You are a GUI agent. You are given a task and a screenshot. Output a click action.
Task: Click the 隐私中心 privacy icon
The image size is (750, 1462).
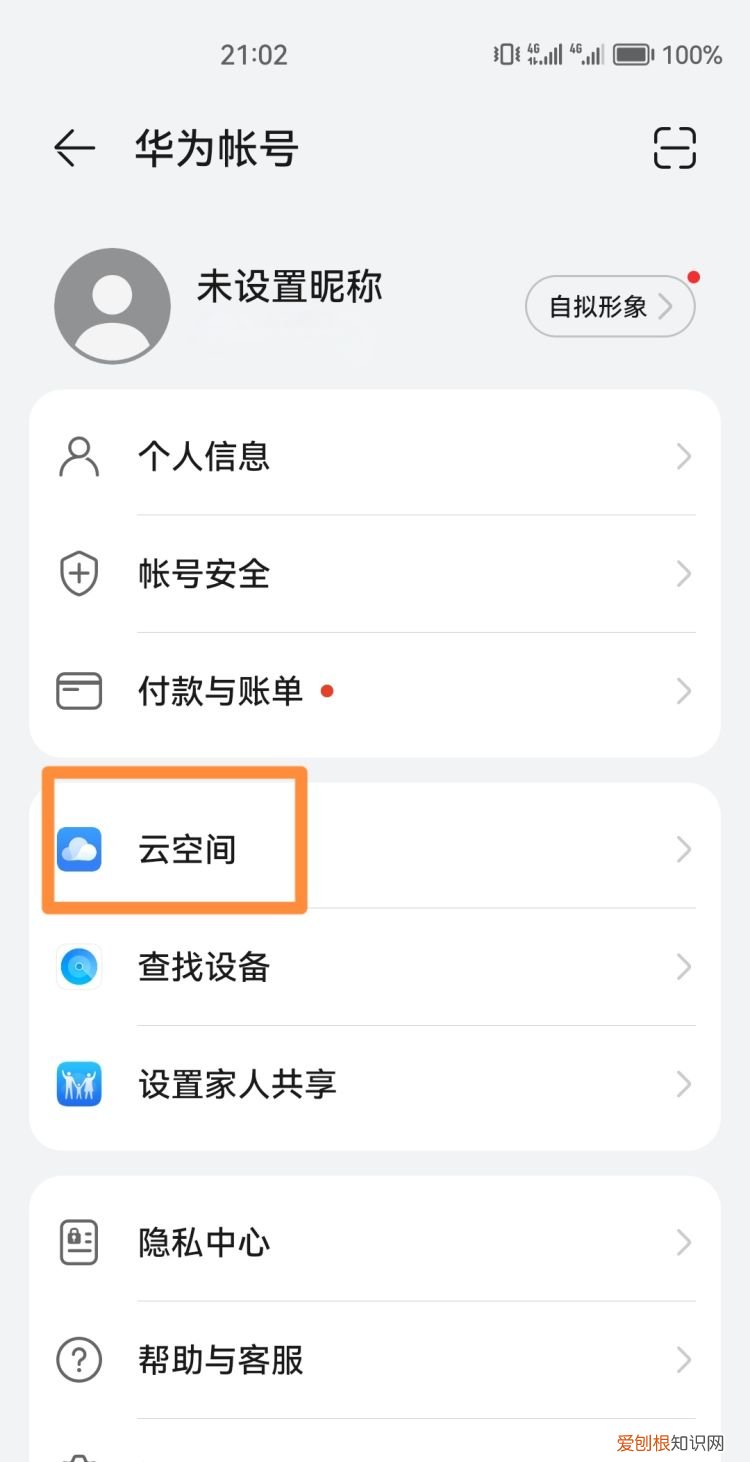click(x=79, y=1242)
